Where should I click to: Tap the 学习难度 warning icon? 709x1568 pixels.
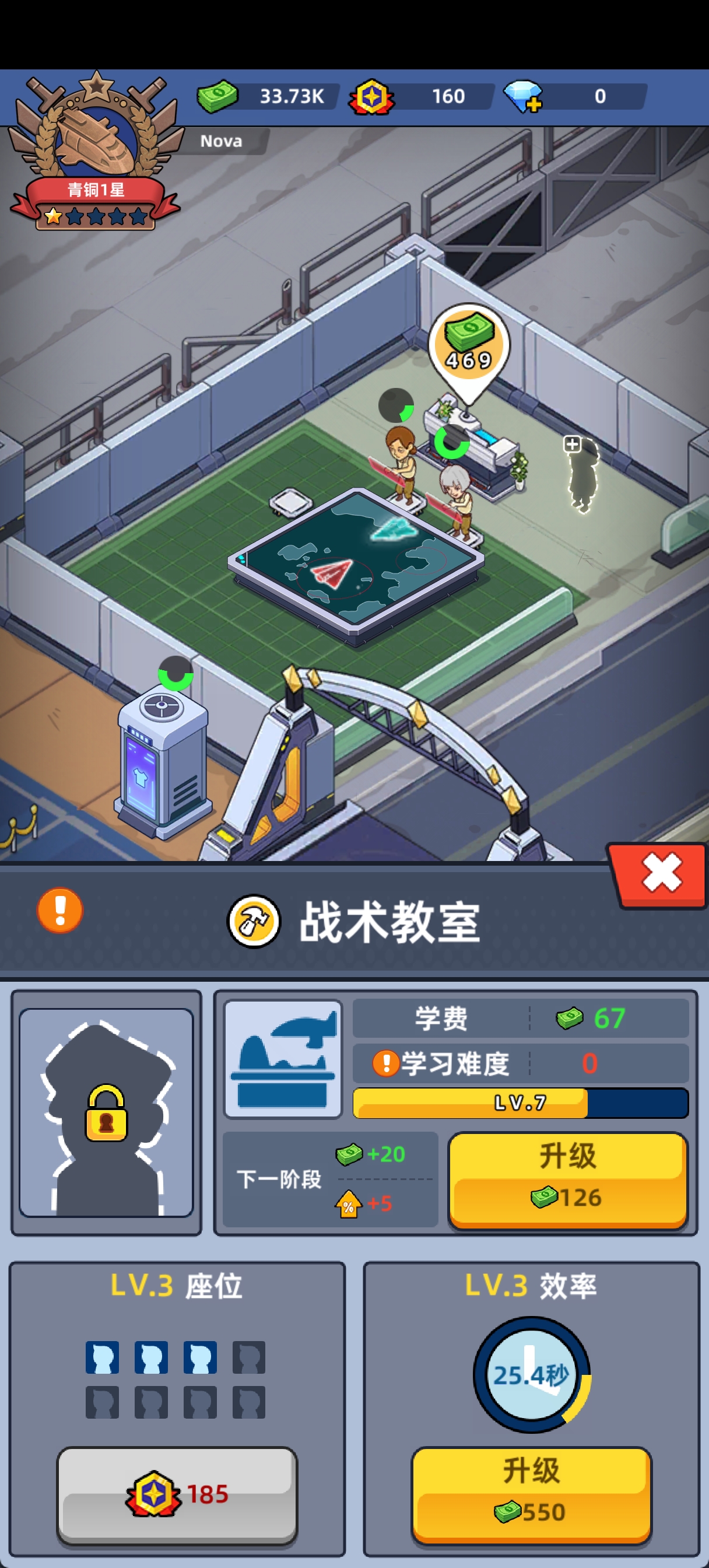pyautogui.click(x=385, y=1063)
